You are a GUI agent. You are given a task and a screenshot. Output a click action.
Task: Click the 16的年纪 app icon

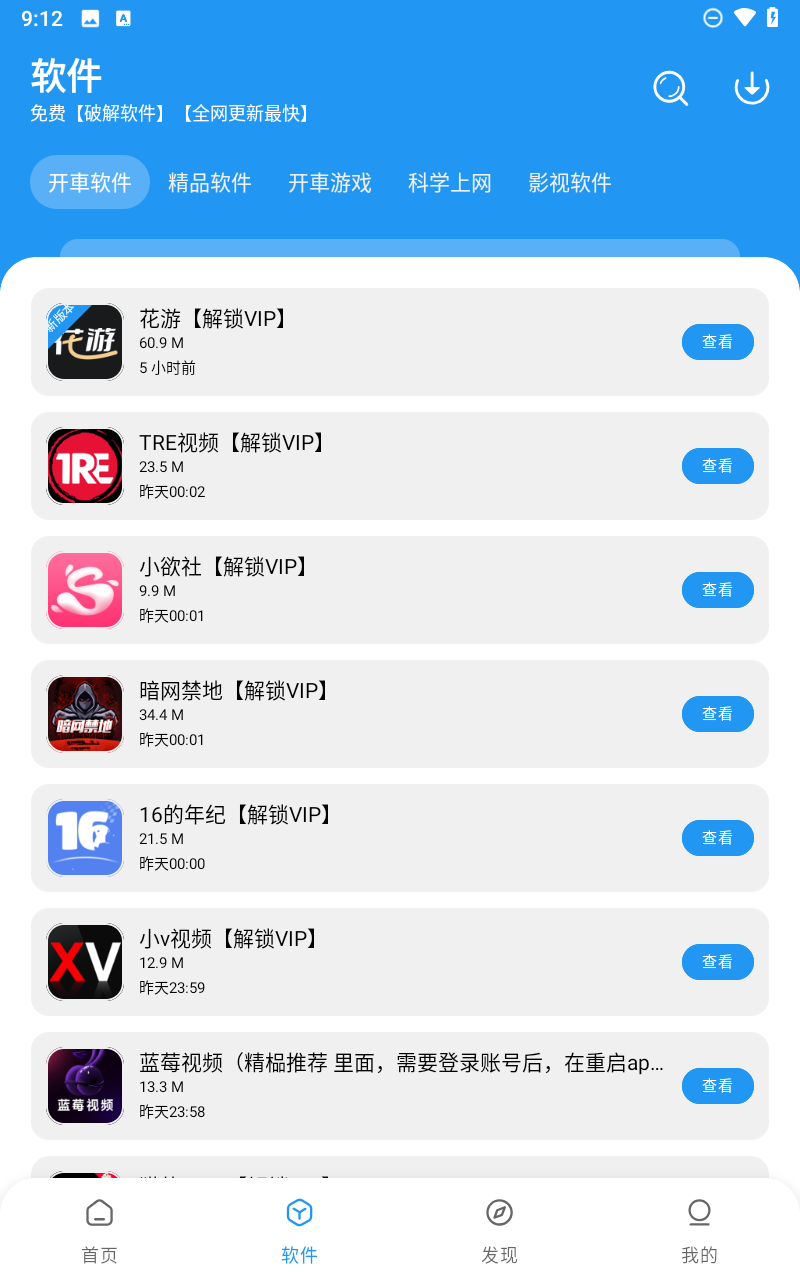click(x=85, y=838)
